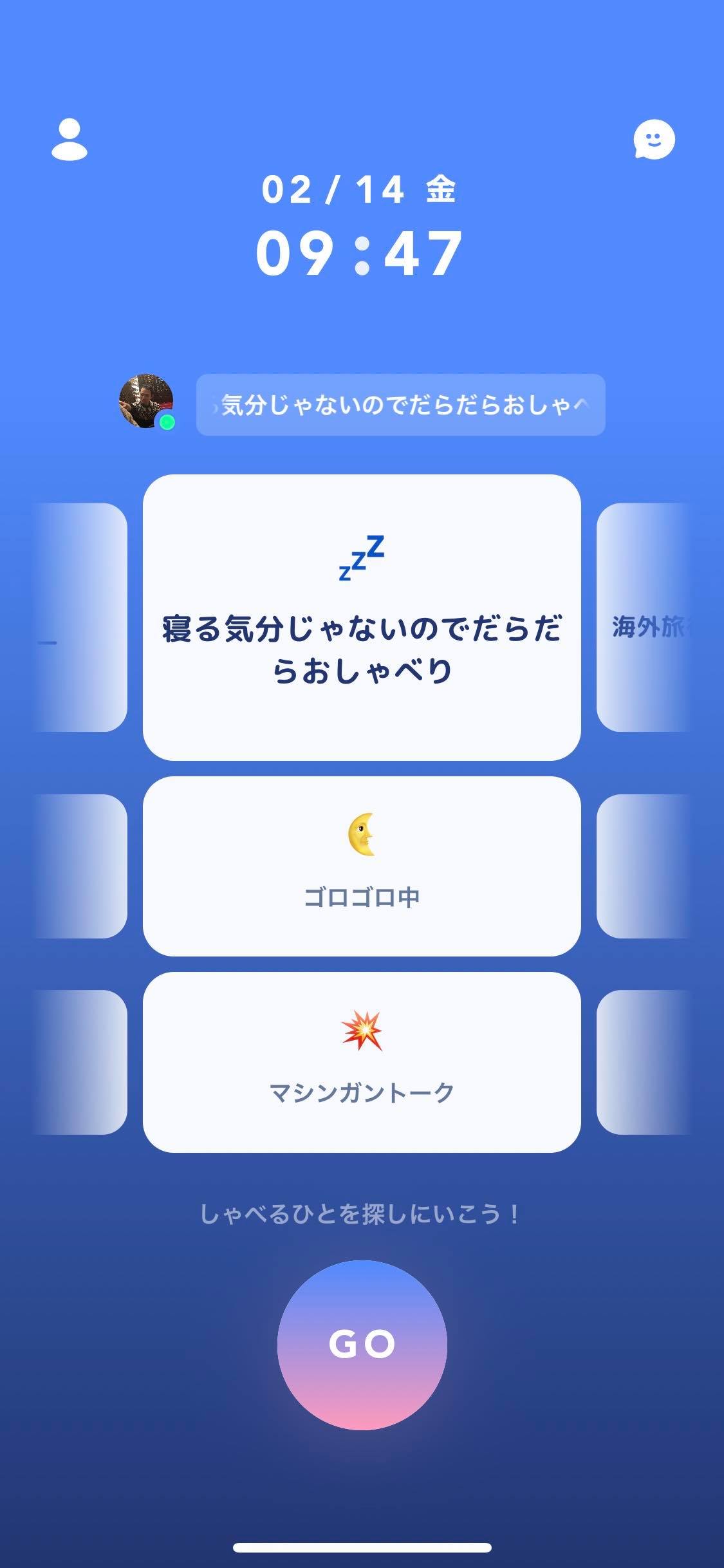This screenshot has height=1568, width=724.
Task: Open the smiley chat bubble icon
Action: [x=654, y=139]
